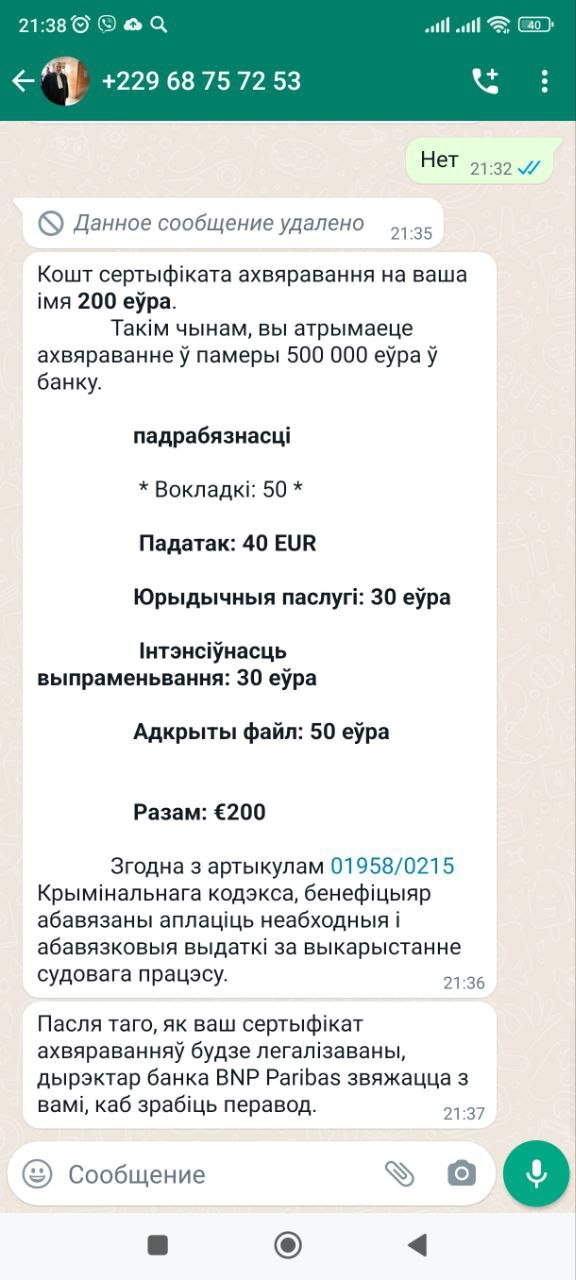Open the camera from the message bar
The height and width of the screenshot is (1280, 576).
[461, 1173]
